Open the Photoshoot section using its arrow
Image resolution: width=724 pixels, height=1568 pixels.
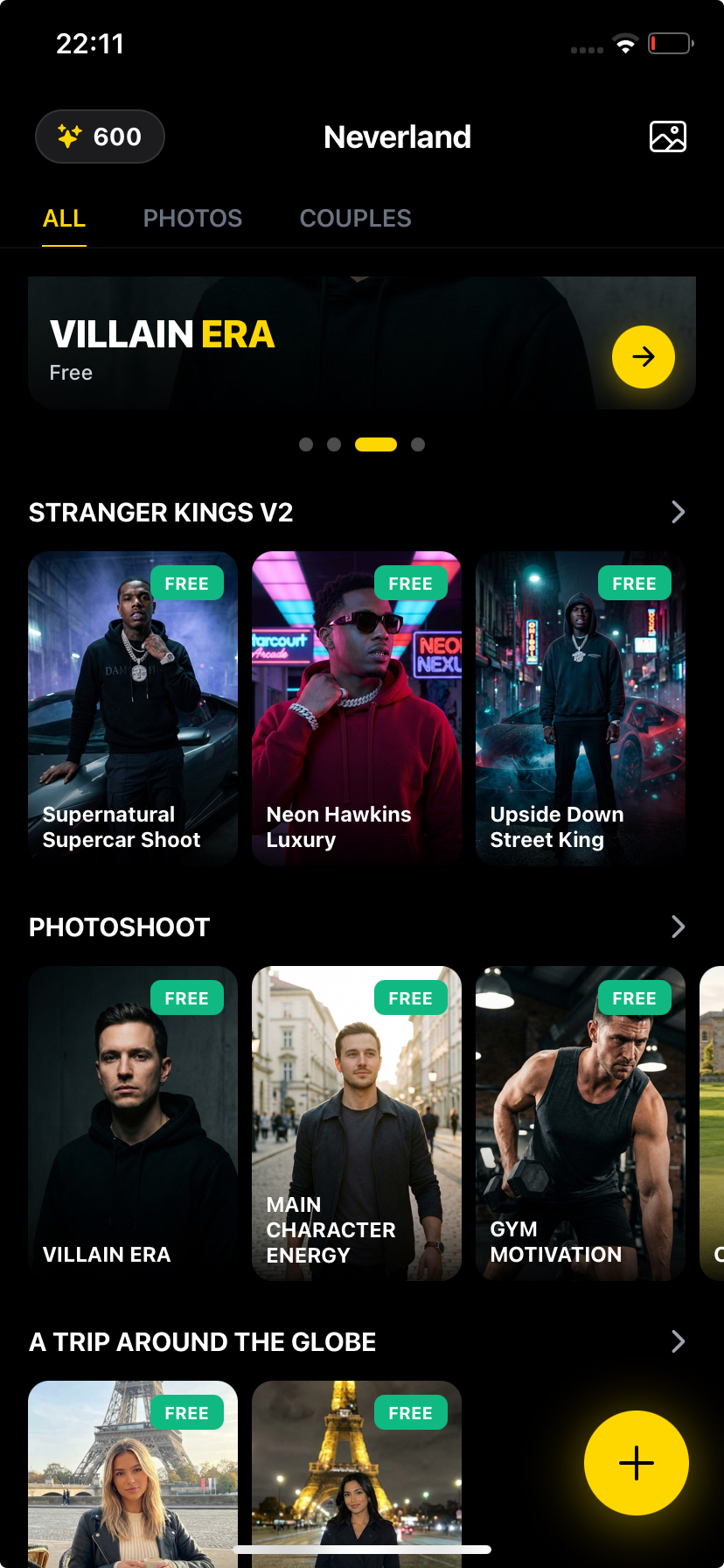coord(678,926)
